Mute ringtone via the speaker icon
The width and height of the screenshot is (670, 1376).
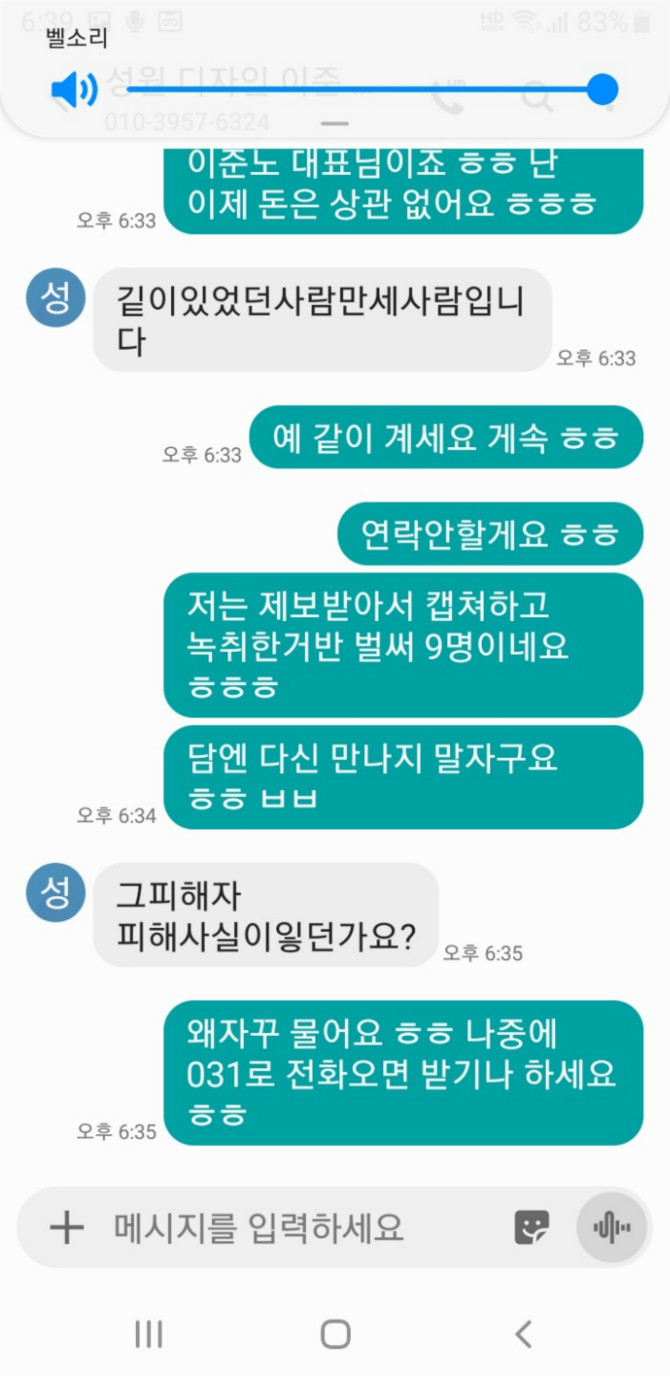pos(73,90)
